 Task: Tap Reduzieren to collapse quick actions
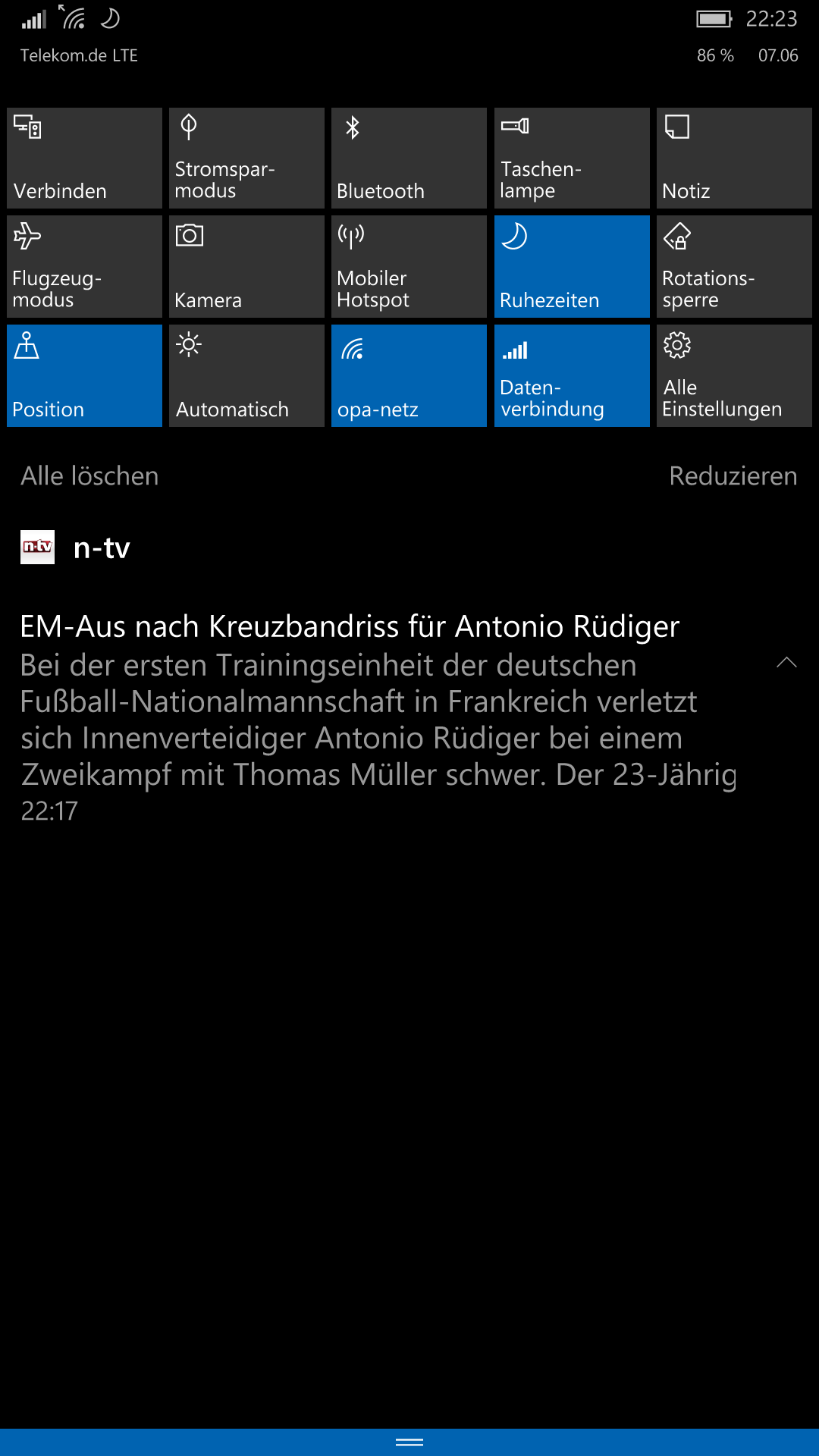click(x=733, y=476)
